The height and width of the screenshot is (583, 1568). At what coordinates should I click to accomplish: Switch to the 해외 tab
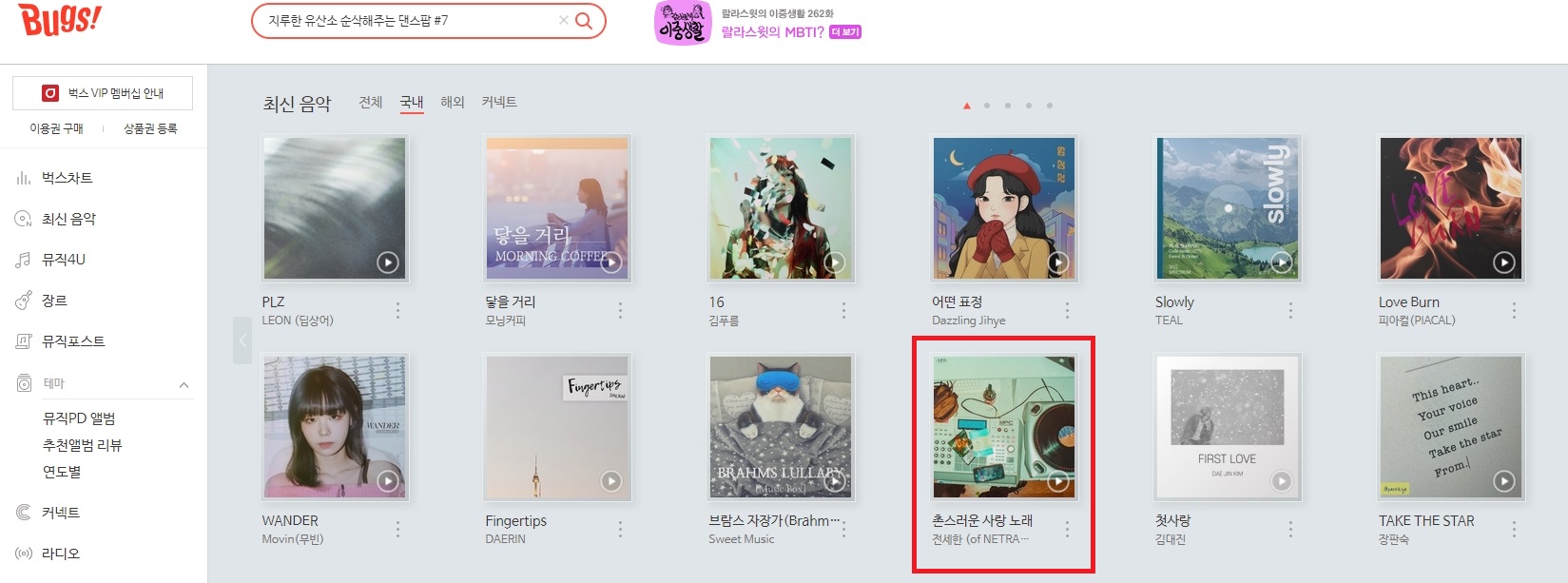pos(453,102)
